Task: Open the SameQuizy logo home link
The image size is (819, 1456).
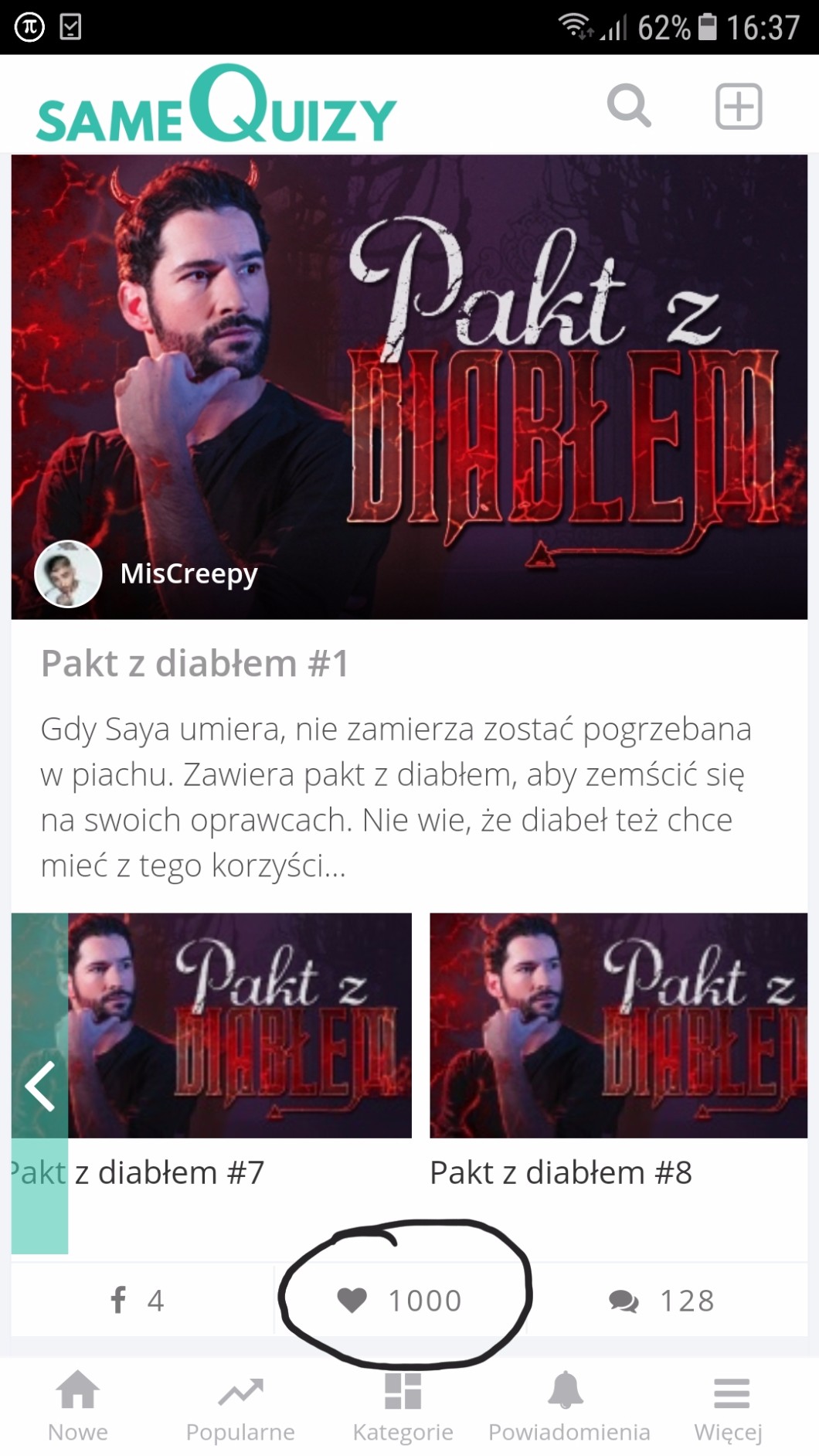Action: coord(216,107)
